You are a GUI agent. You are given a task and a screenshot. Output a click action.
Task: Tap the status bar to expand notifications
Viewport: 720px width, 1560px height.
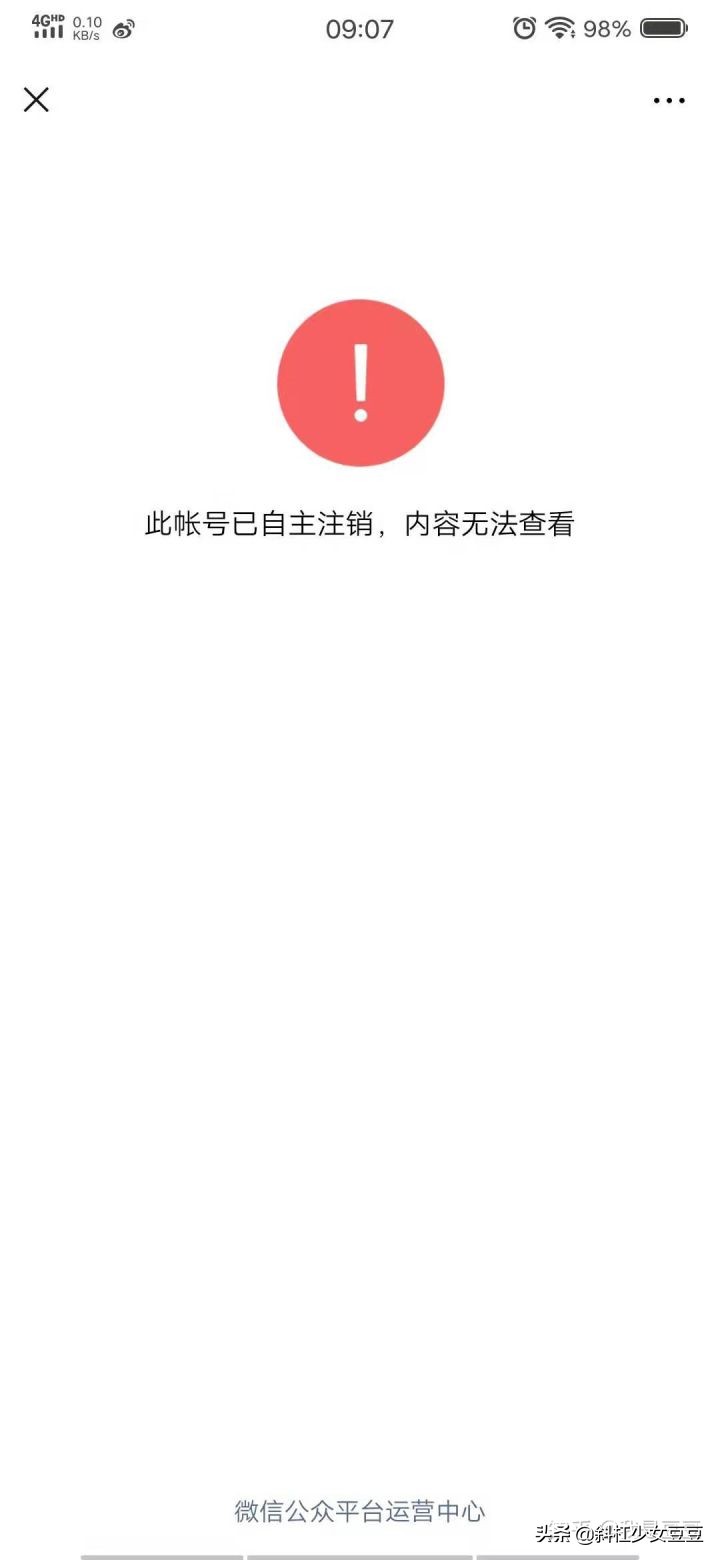[x=360, y=28]
